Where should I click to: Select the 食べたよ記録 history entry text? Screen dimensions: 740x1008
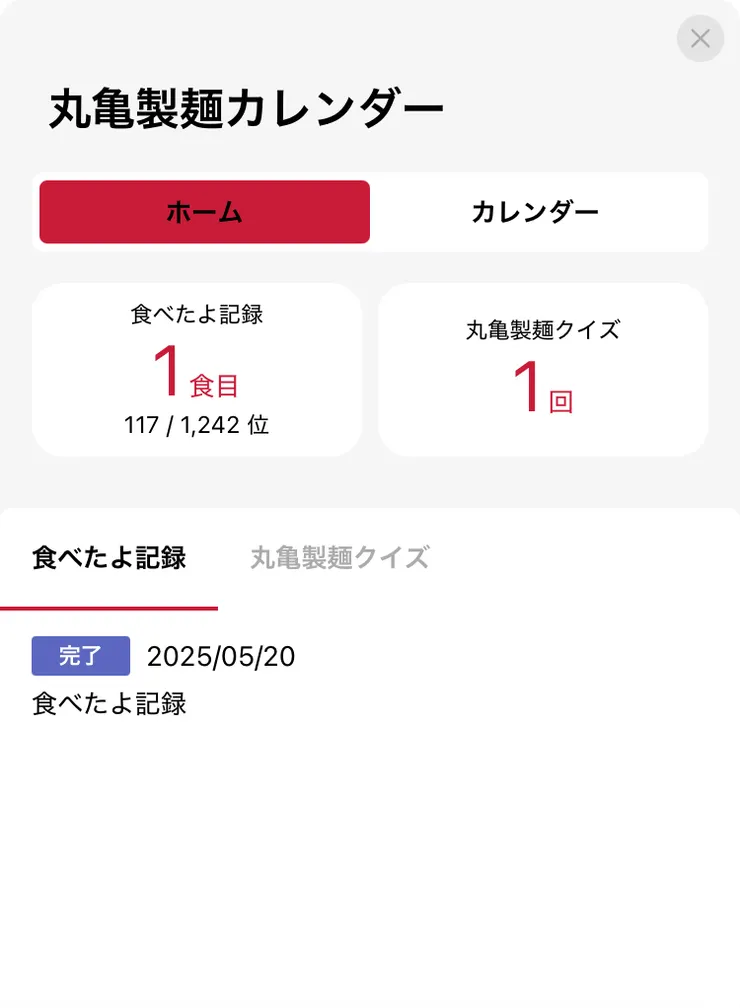(112, 704)
